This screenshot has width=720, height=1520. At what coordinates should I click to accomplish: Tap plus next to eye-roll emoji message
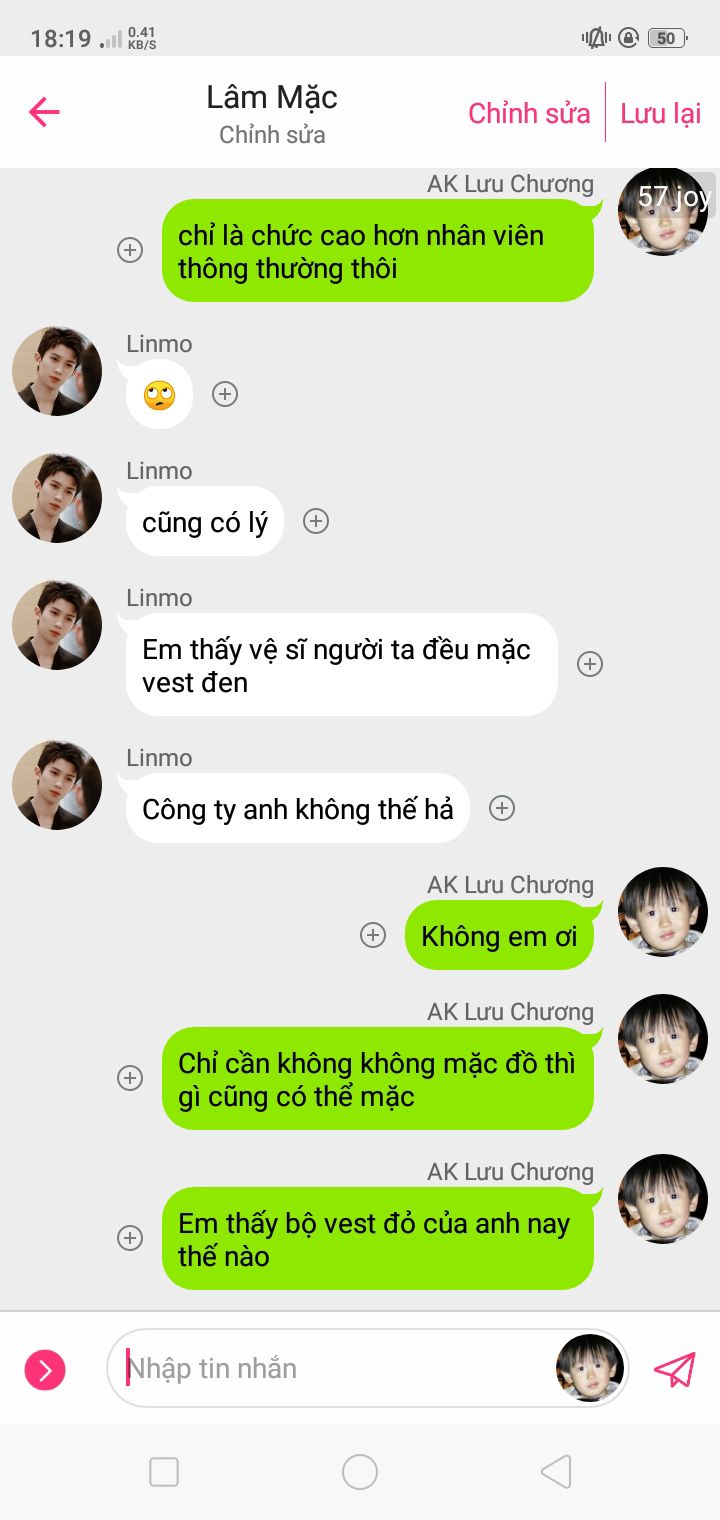coord(225,394)
